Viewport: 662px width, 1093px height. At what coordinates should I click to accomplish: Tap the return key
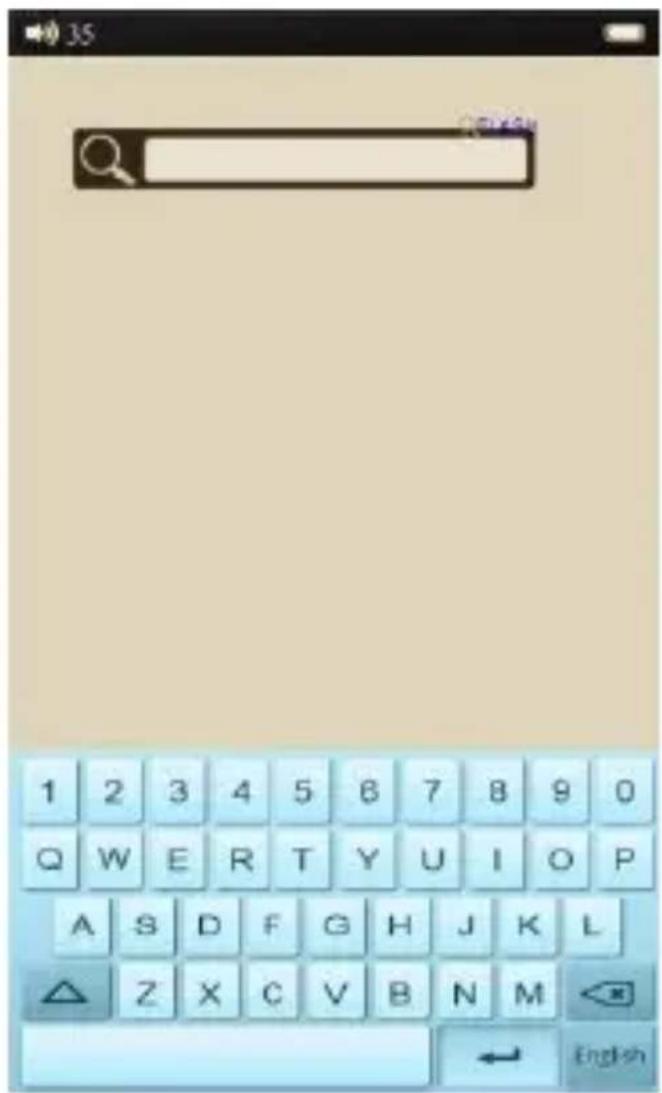[x=500, y=1055]
